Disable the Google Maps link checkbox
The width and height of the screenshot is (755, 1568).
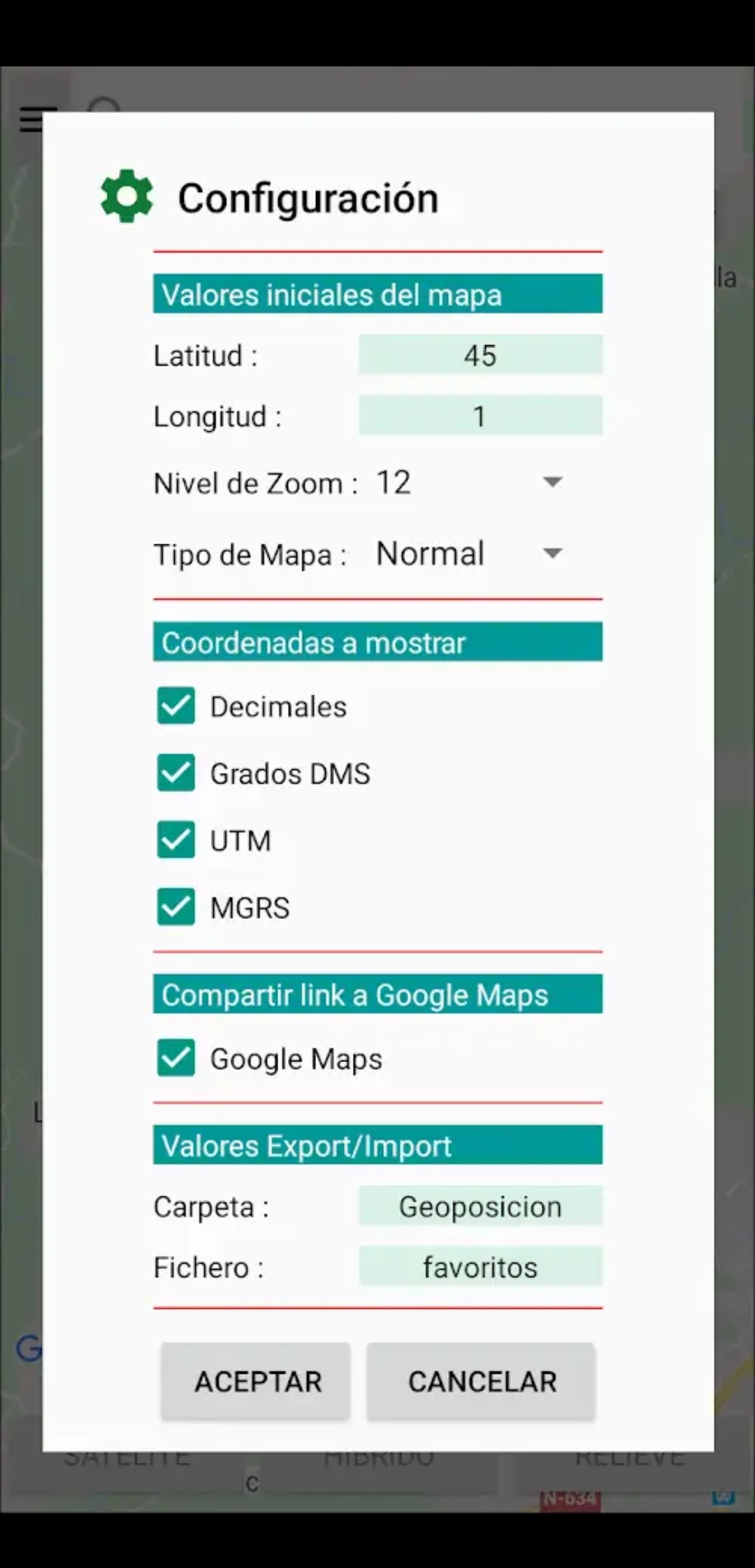[x=176, y=1058]
